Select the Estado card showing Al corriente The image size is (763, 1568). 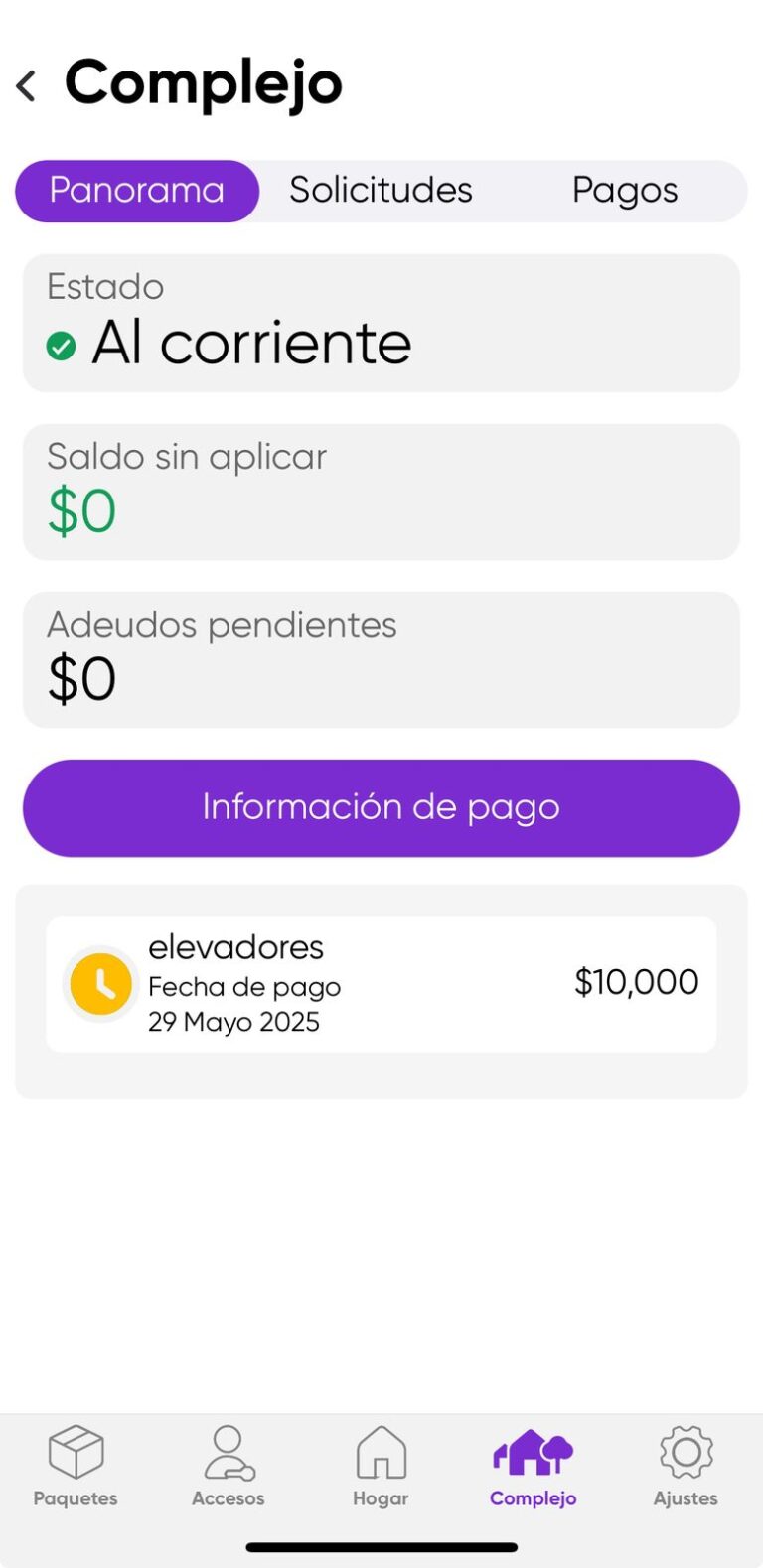click(381, 323)
